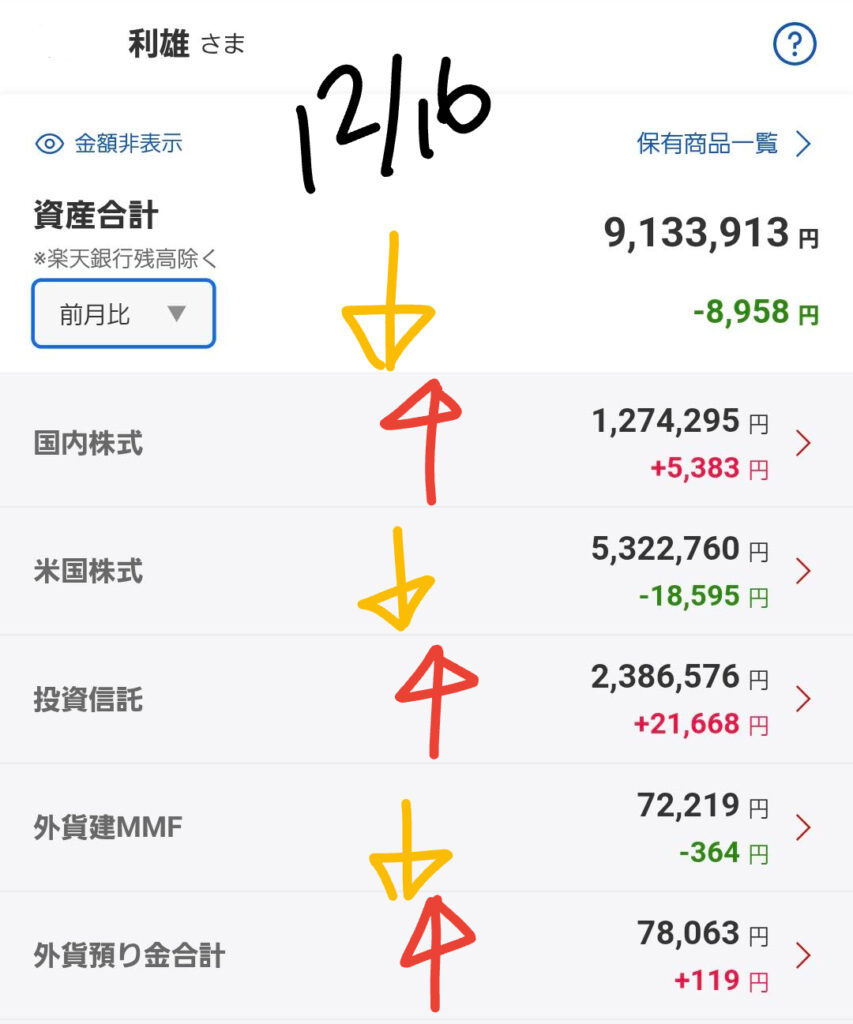Open the help question mark icon
Viewport: 853px width, 1024px height.
(x=795, y=45)
